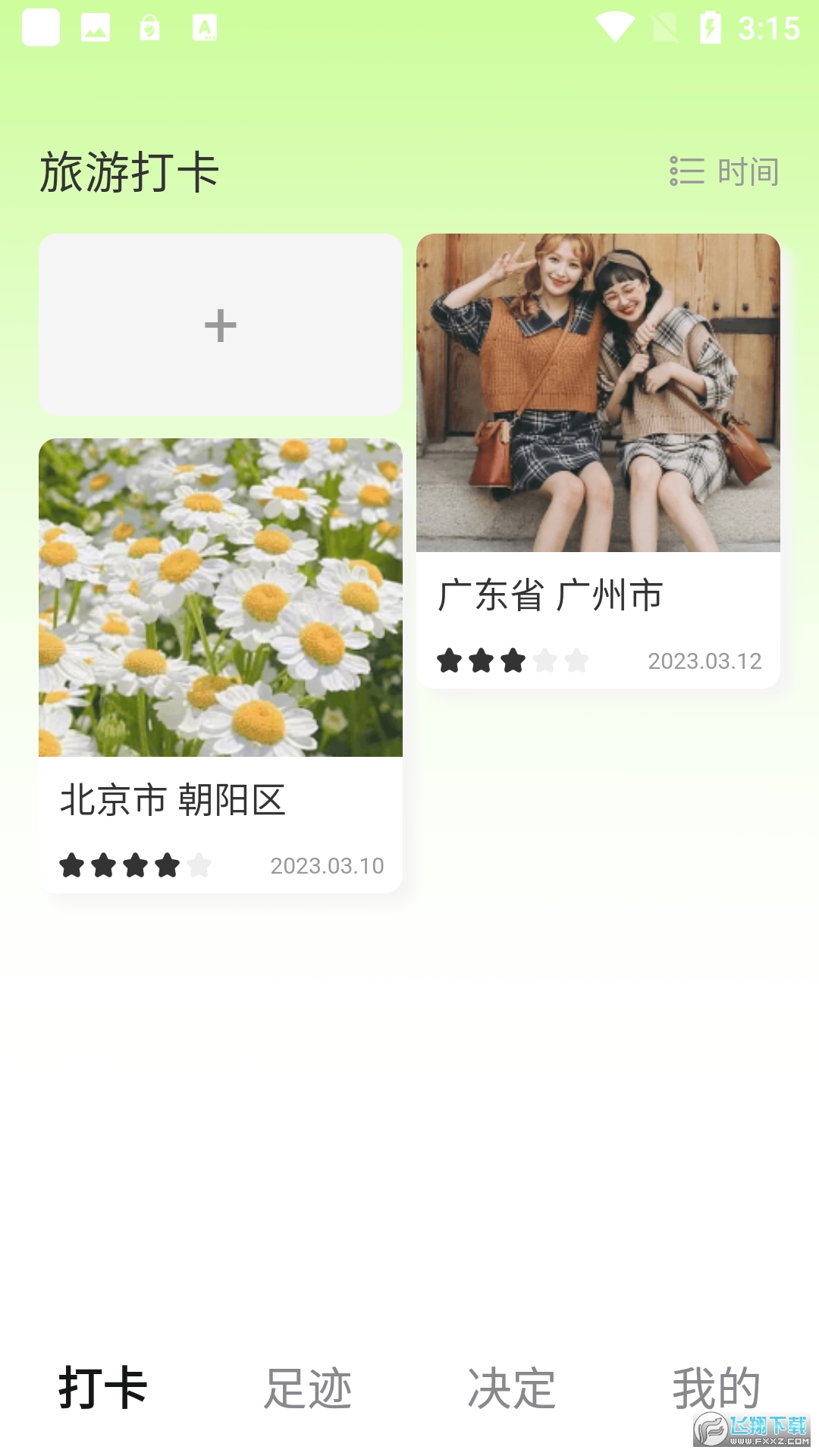Tap the daisy photo thumbnail
The image size is (819, 1456).
pyautogui.click(x=221, y=599)
